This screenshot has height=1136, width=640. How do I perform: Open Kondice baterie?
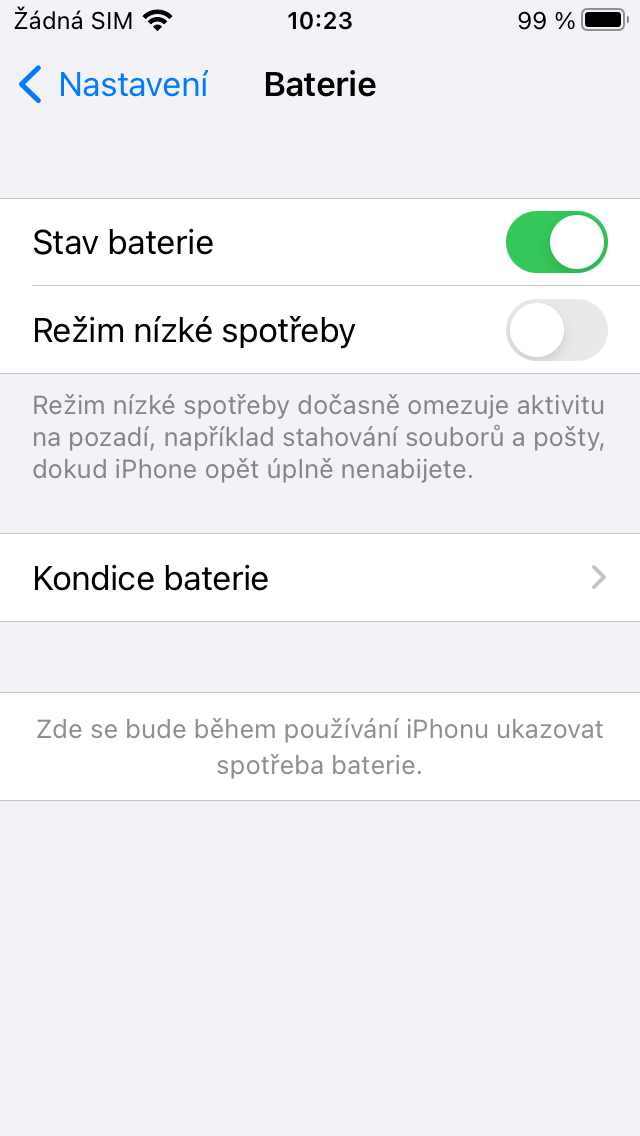pos(320,578)
